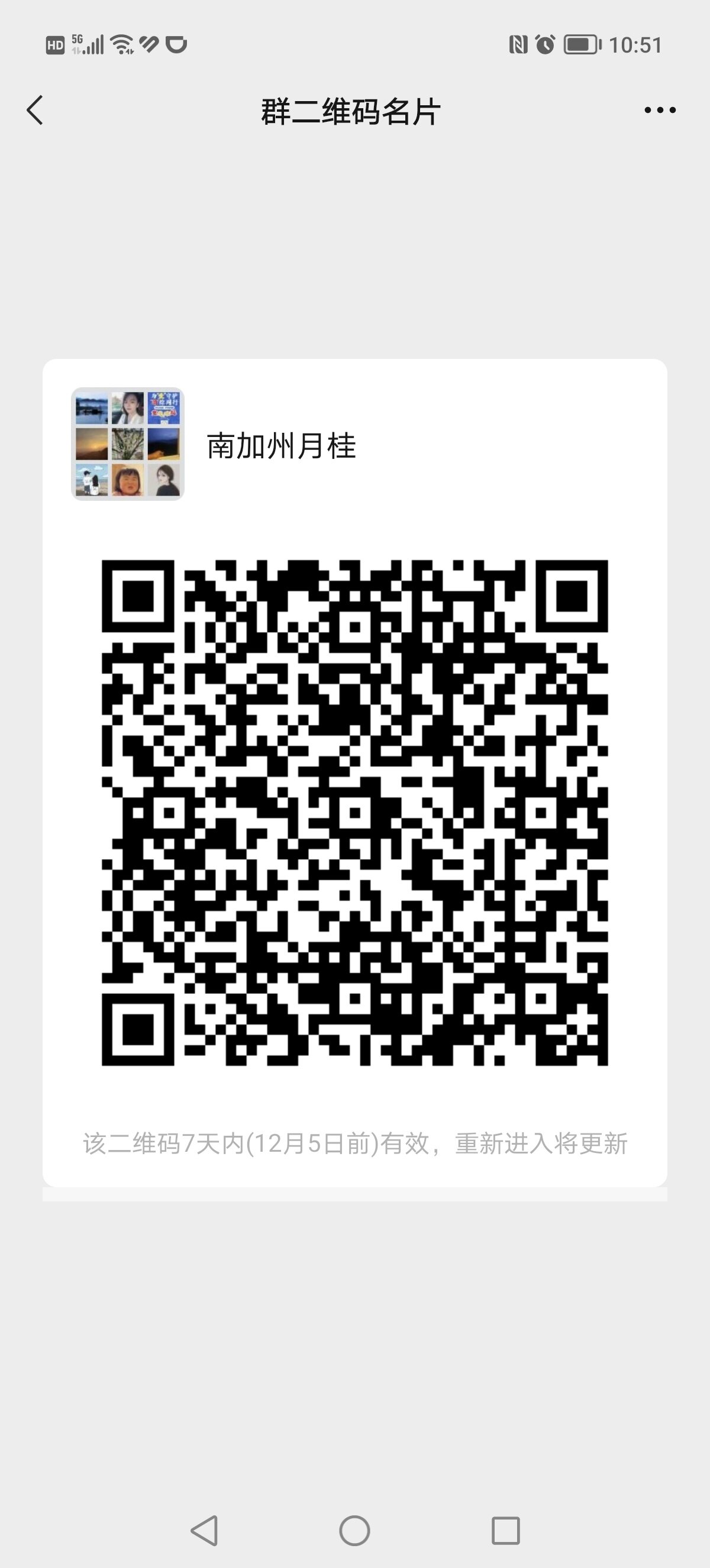Open recent apps with the square button

(x=505, y=1530)
